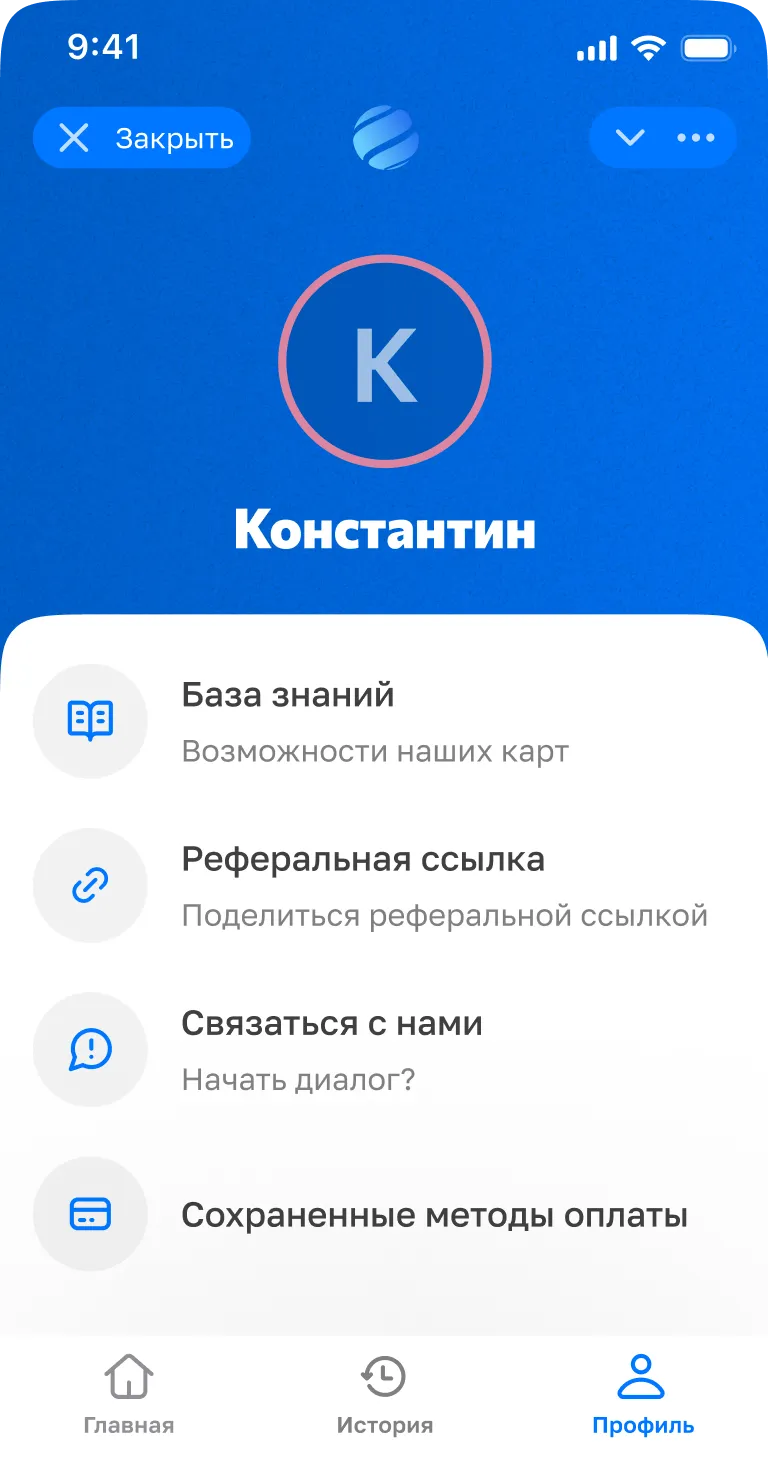This screenshot has width=768, height=1470.
Task: Share the Реферальная ссылка
Action: [x=384, y=885]
